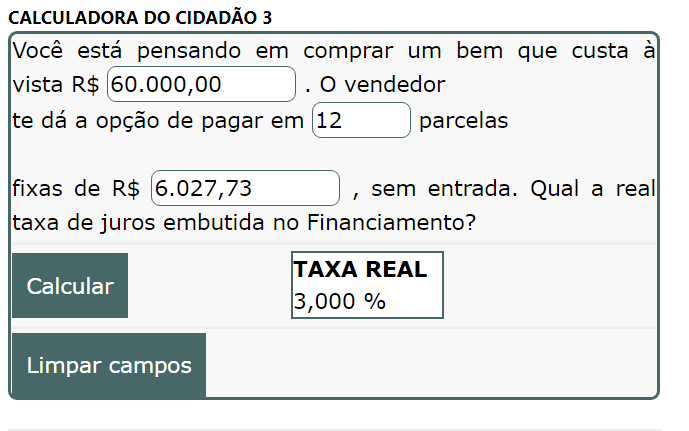Edit the cash price field showing 60.000,00

click(x=201, y=85)
